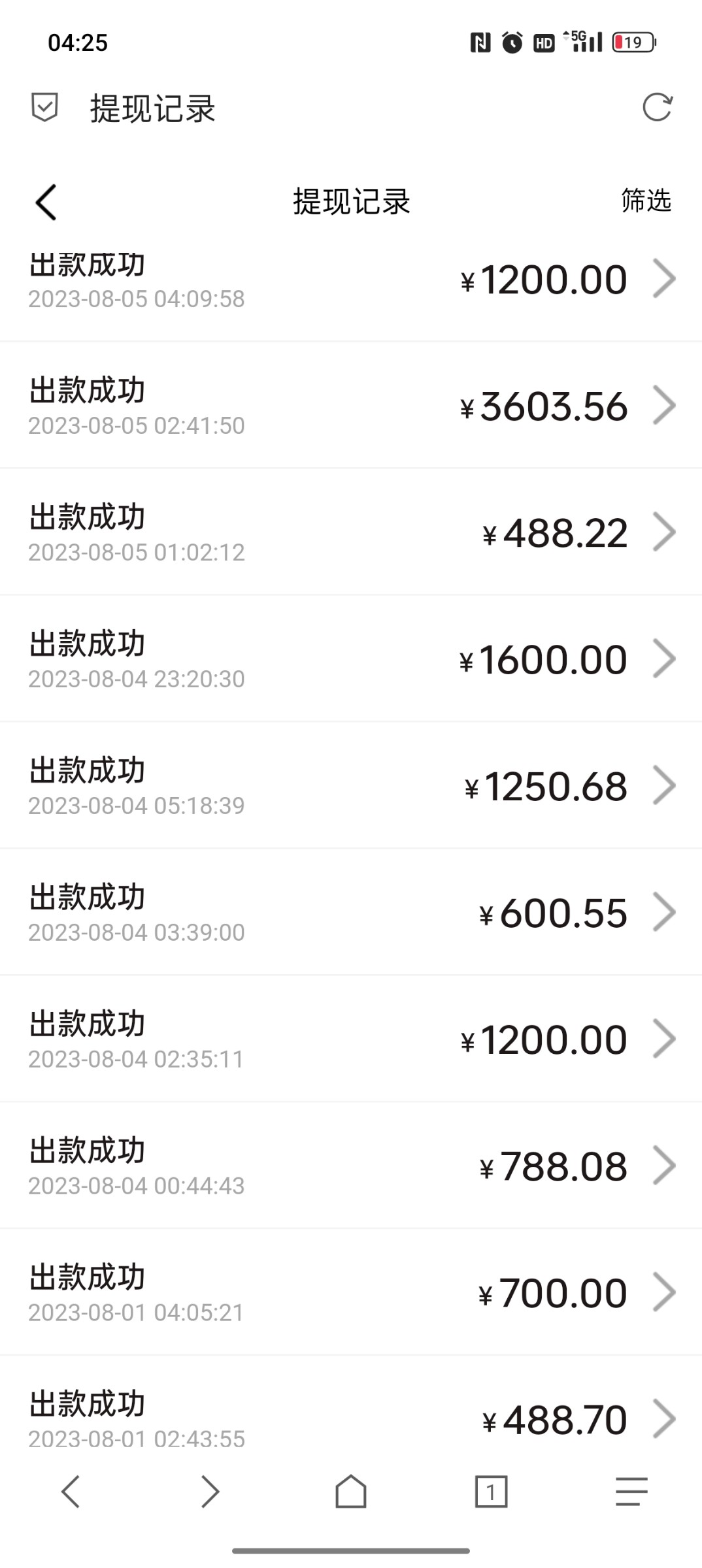The width and height of the screenshot is (702, 1568).
Task: View the ¥1250.68 withdrawal details
Action: [351, 786]
